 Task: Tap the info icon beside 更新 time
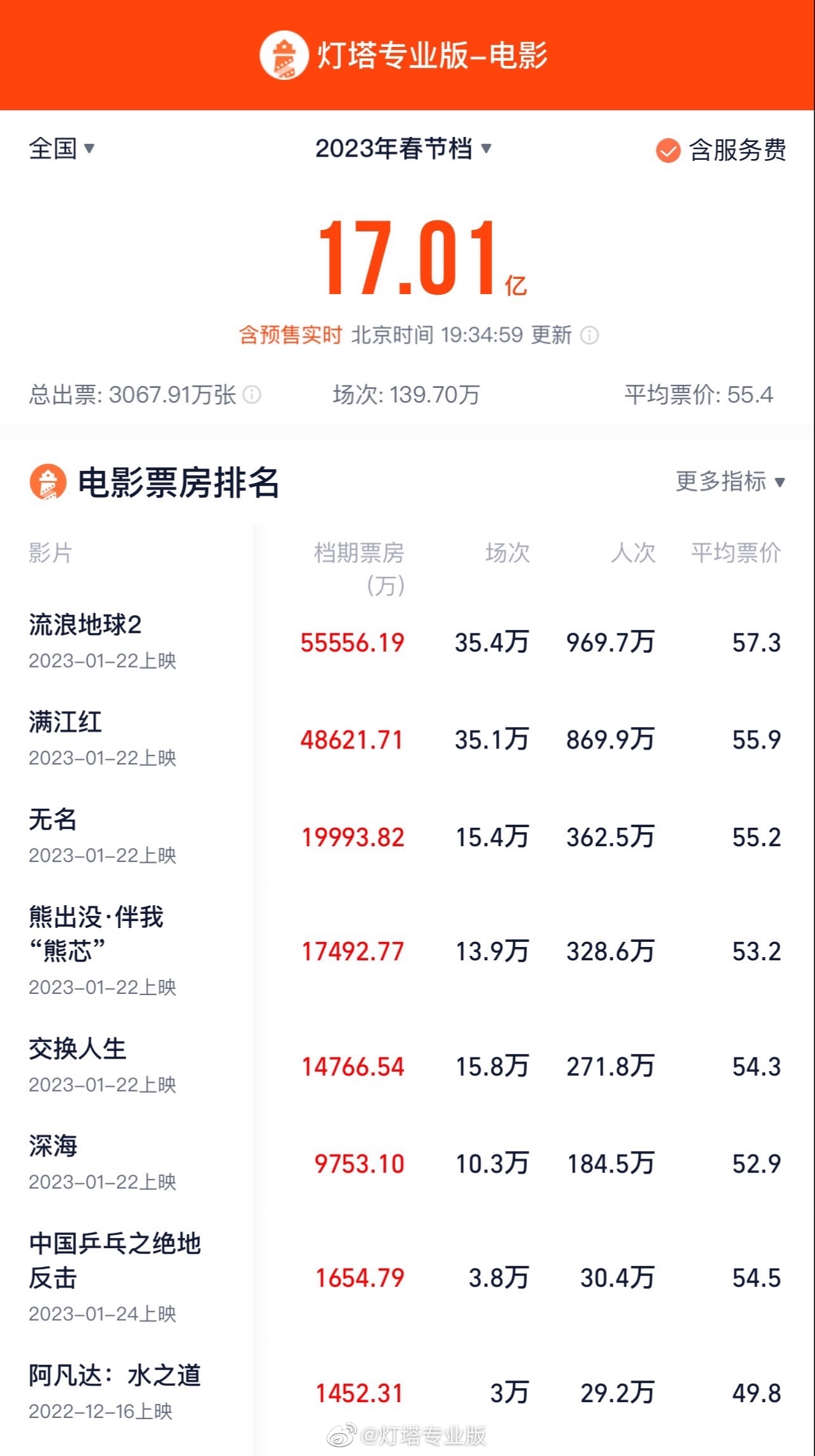click(590, 335)
